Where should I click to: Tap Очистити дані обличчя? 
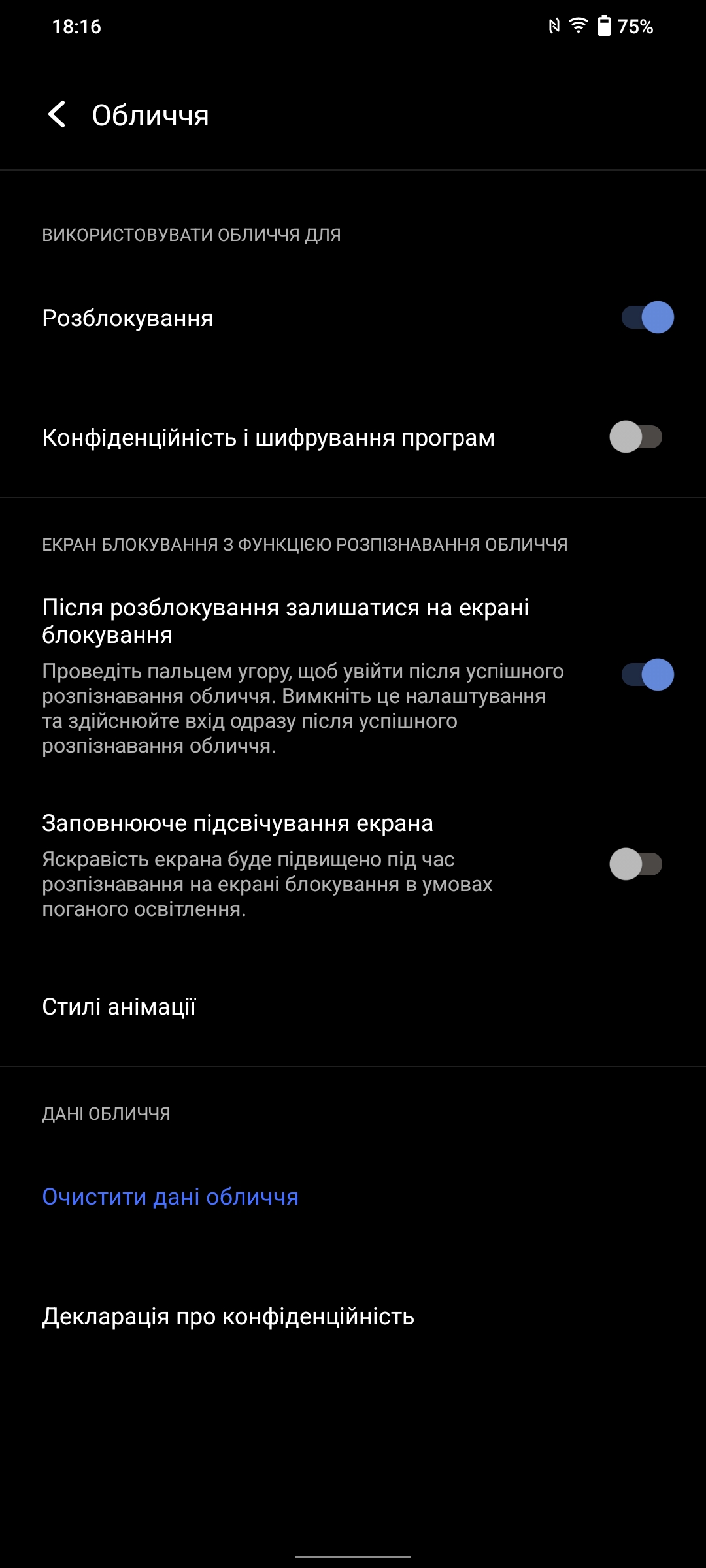[x=171, y=1197]
